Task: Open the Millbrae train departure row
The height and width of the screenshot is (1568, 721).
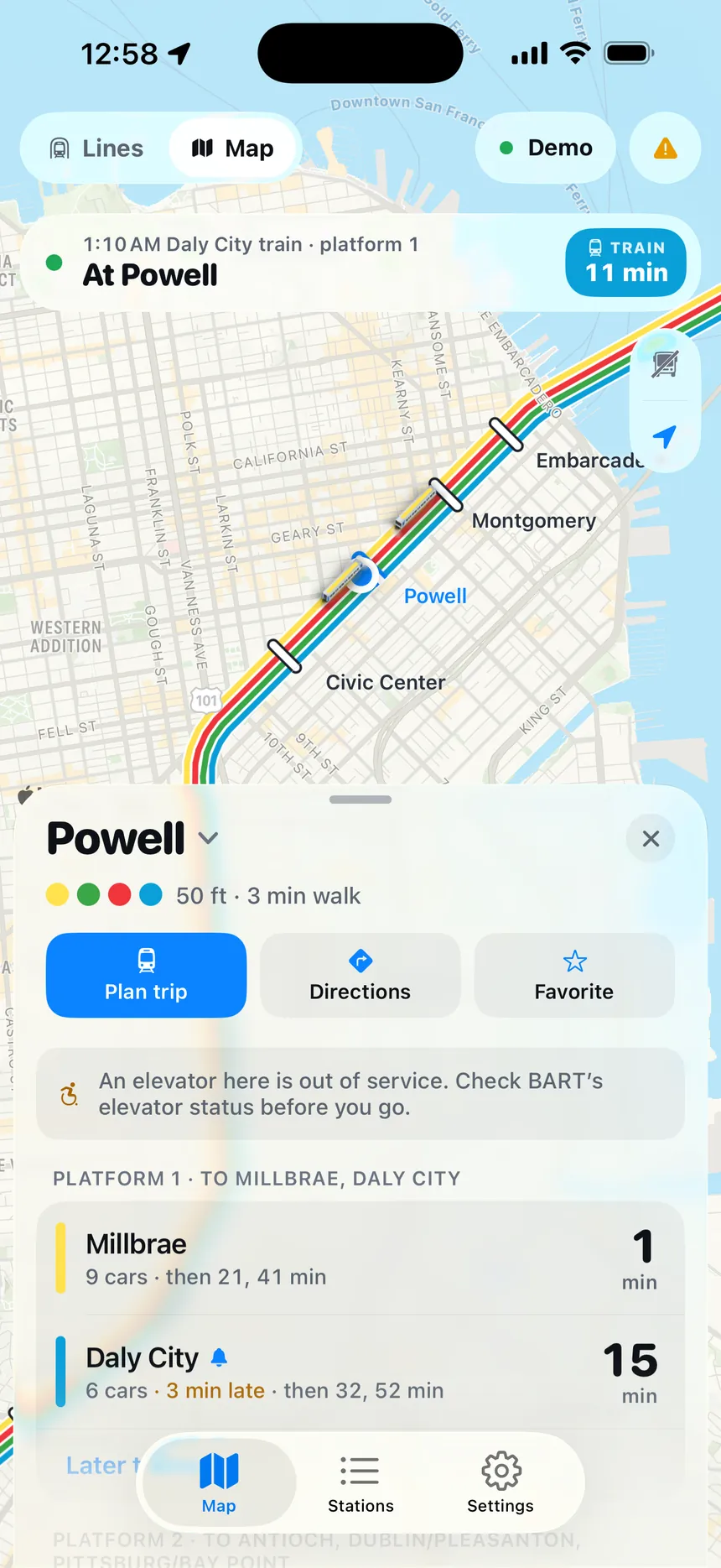Action: 360,1258
